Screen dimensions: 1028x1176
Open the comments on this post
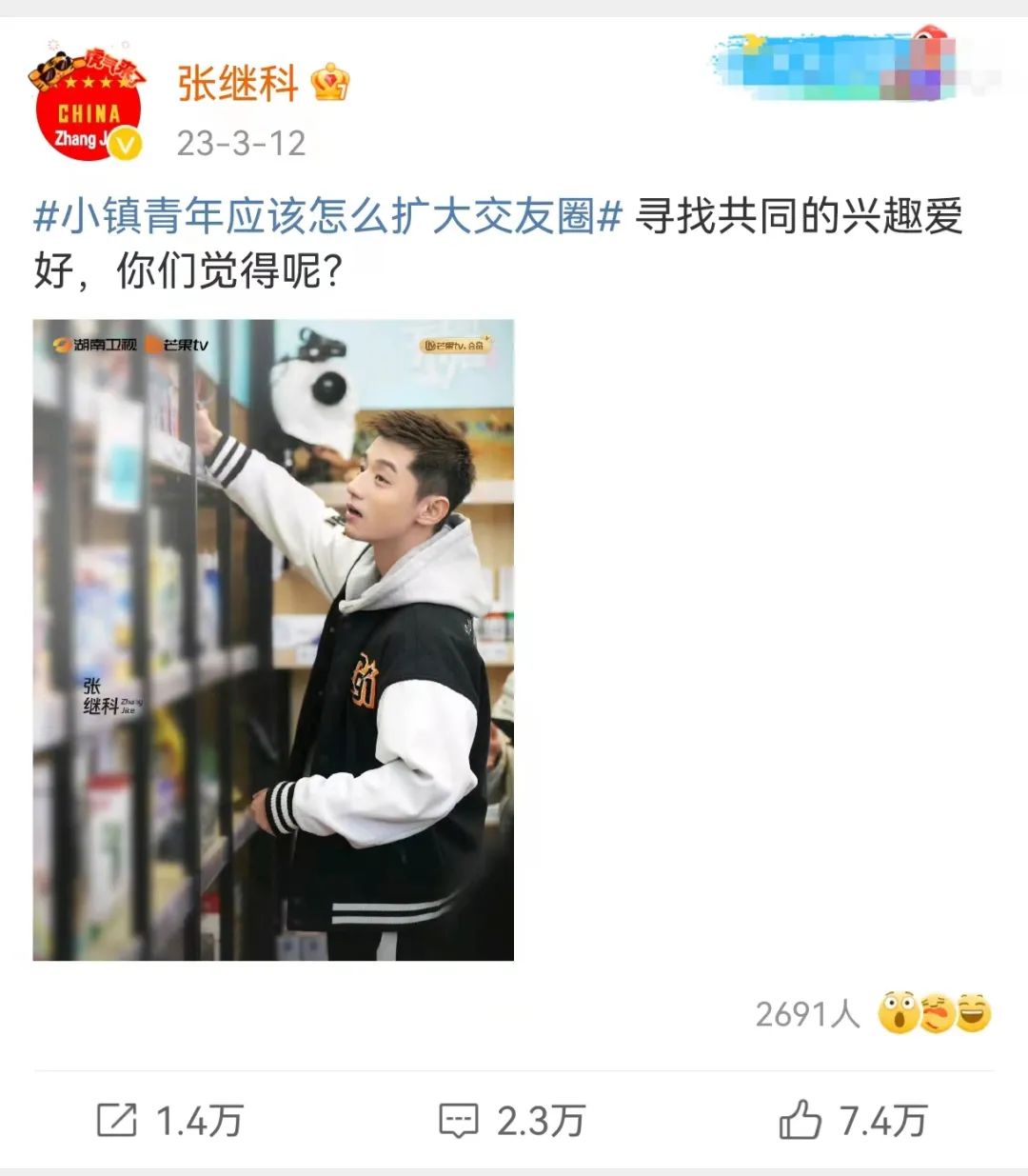pyautogui.click(x=511, y=1121)
